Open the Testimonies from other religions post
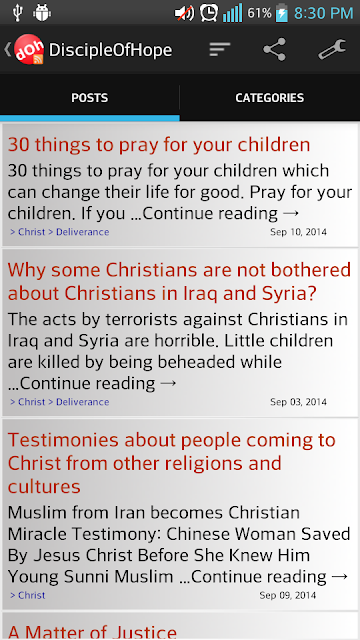The width and height of the screenshot is (360, 640). point(180,514)
